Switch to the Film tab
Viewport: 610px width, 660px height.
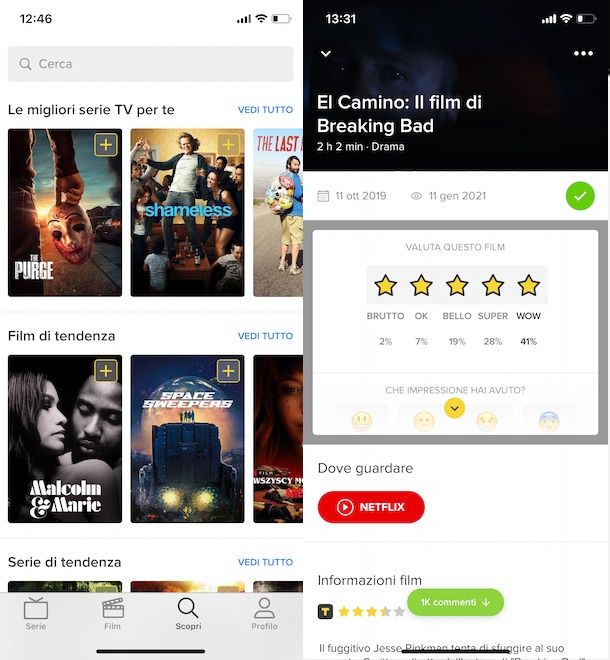(x=113, y=613)
